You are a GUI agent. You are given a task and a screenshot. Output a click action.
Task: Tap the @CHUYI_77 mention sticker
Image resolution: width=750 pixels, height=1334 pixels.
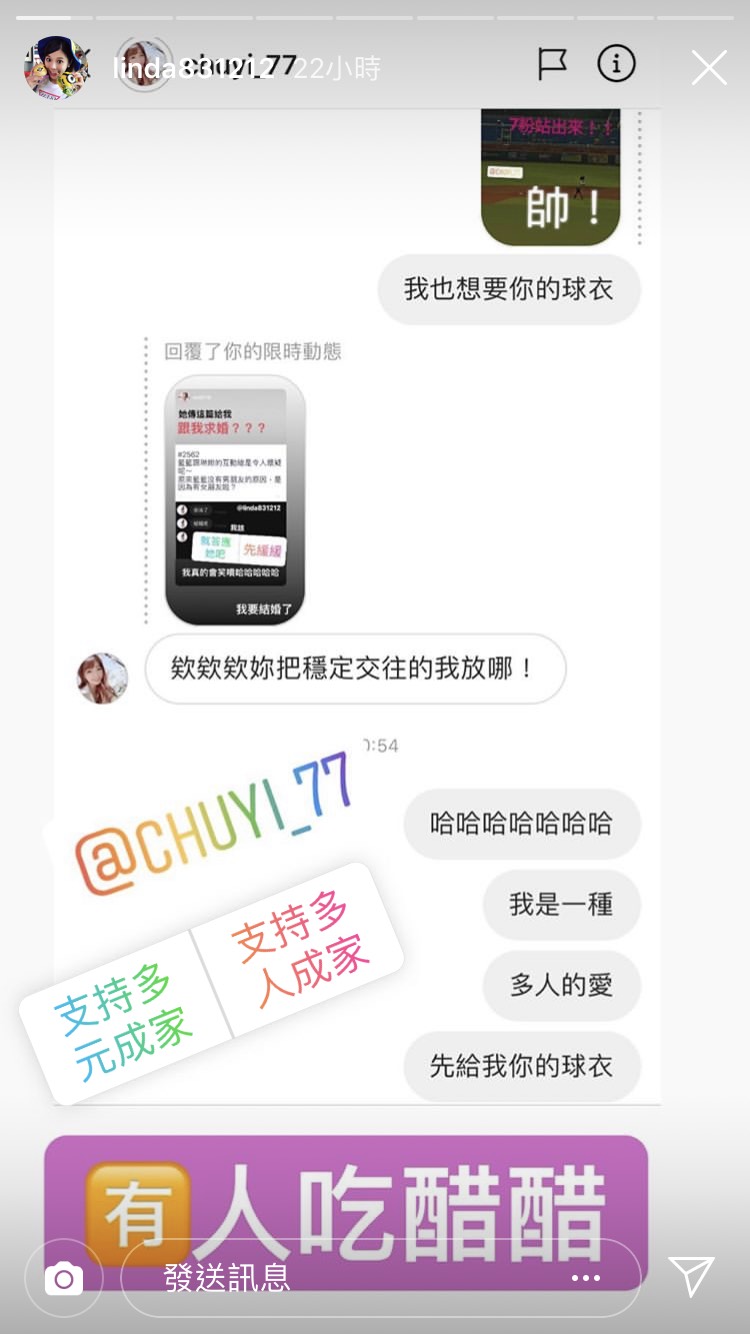tap(212, 820)
